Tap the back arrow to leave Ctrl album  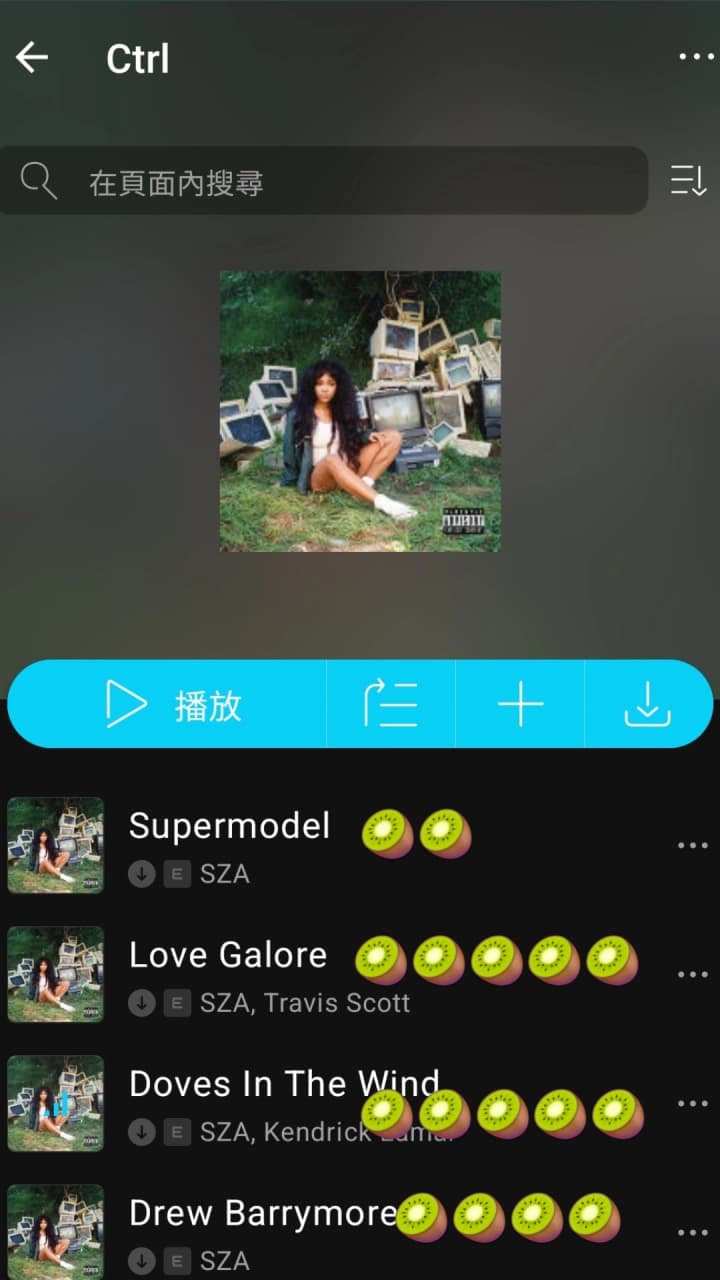coord(32,57)
